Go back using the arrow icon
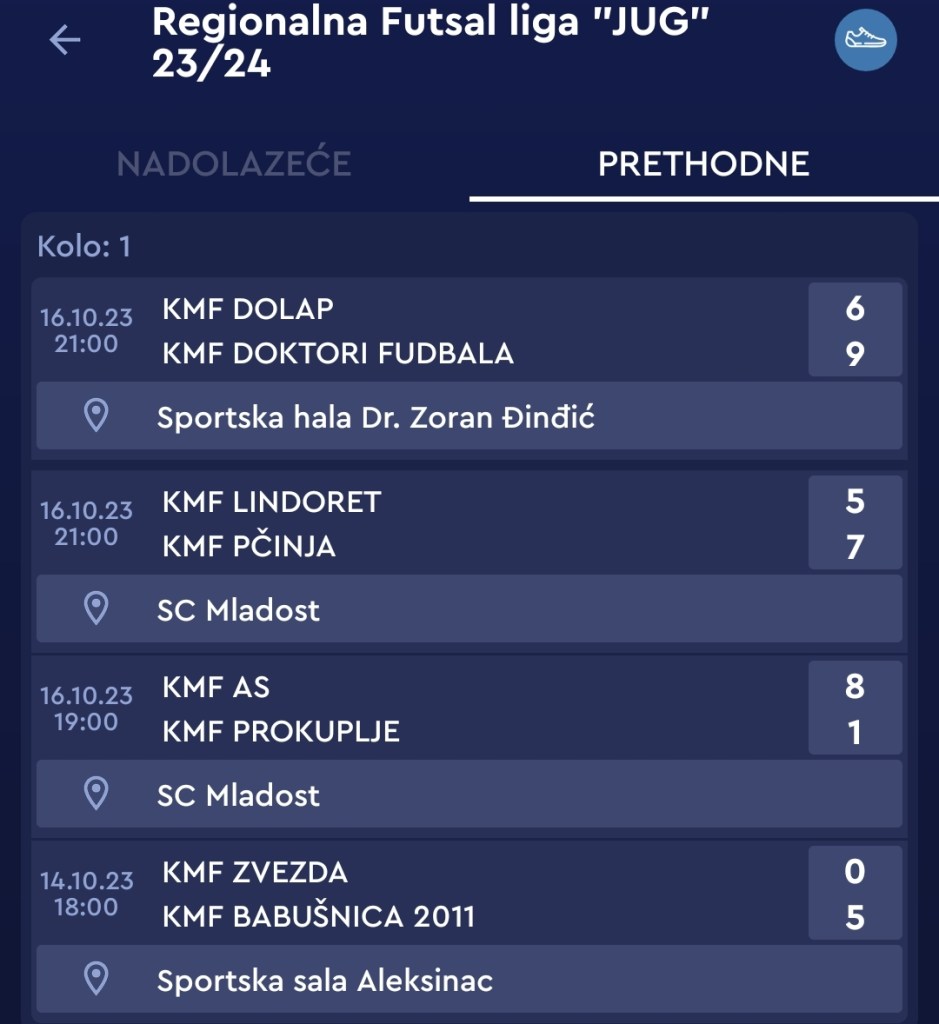The height and width of the screenshot is (1024, 939). pos(65,40)
